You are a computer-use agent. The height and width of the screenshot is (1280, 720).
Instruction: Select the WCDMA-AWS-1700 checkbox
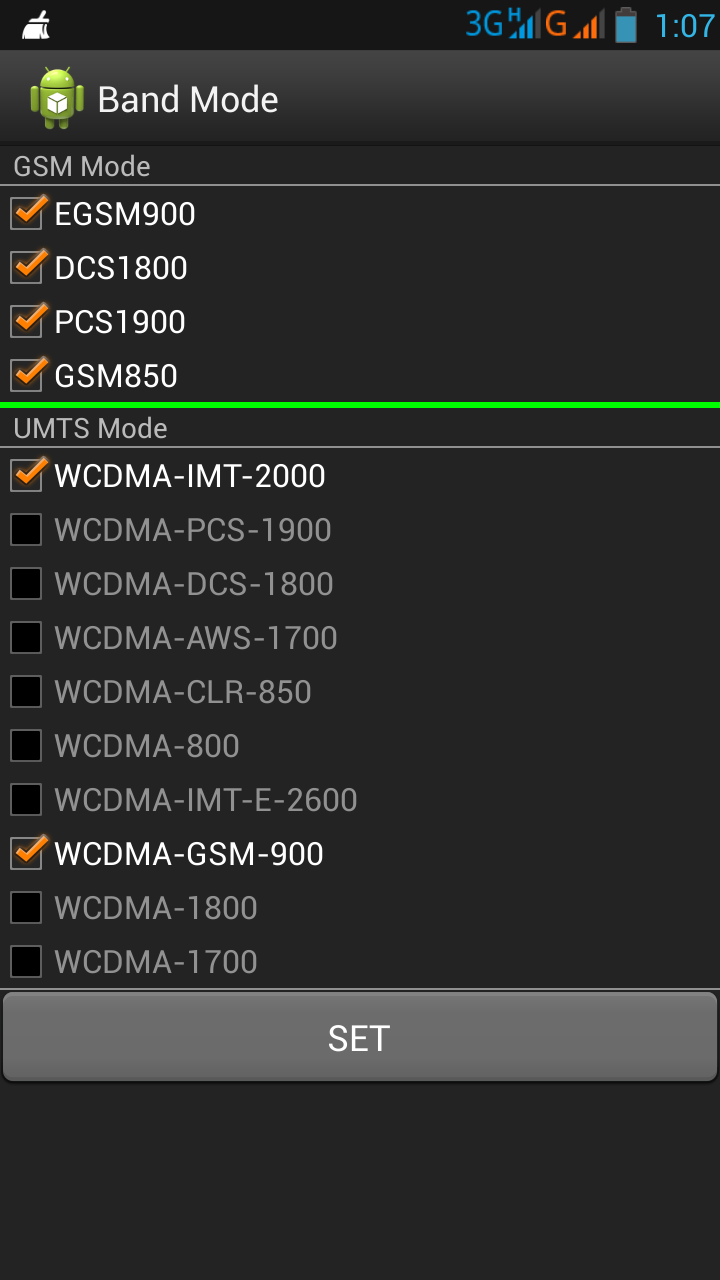click(27, 638)
